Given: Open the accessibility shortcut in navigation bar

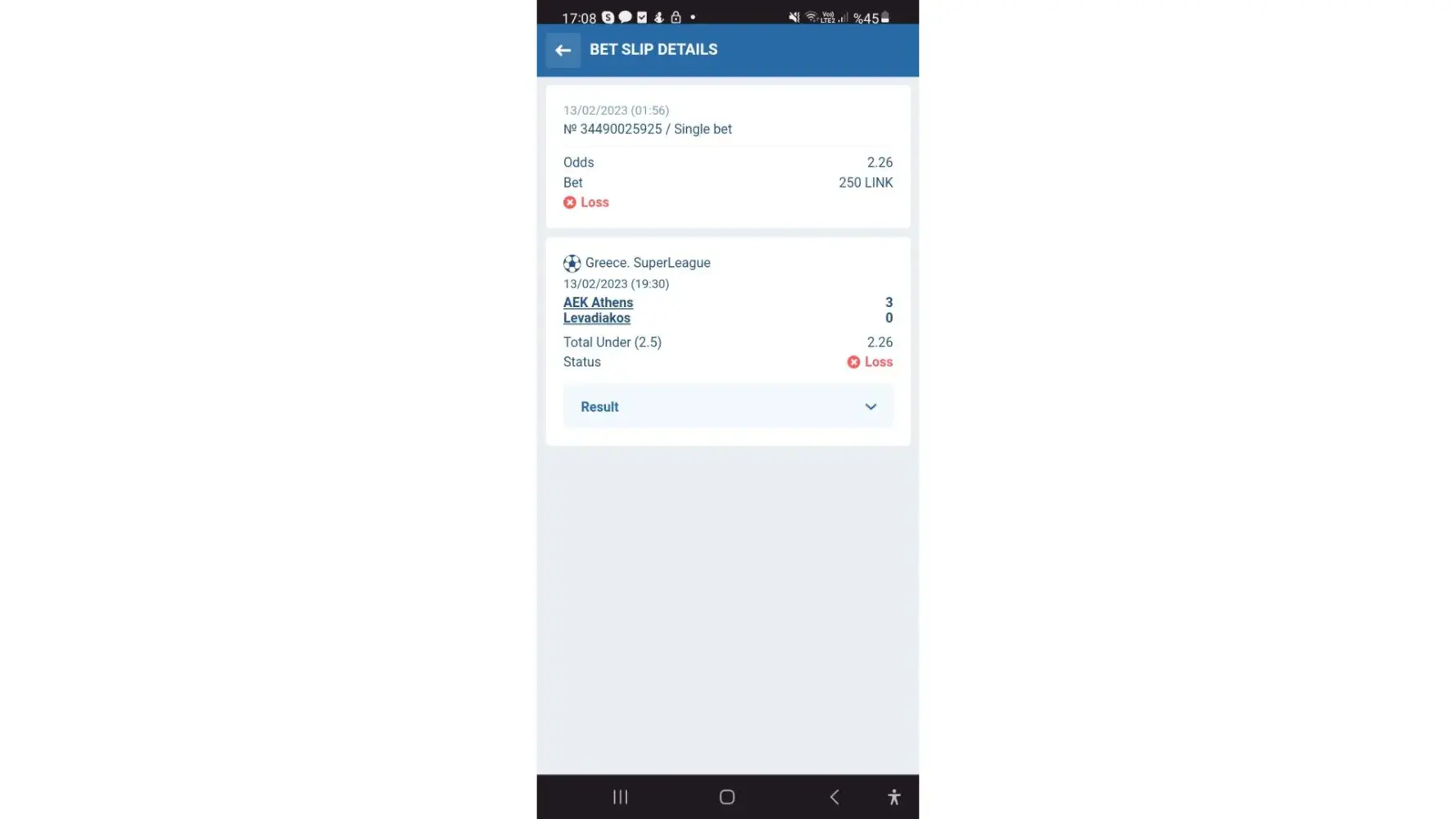Looking at the screenshot, I should tap(893, 797).
